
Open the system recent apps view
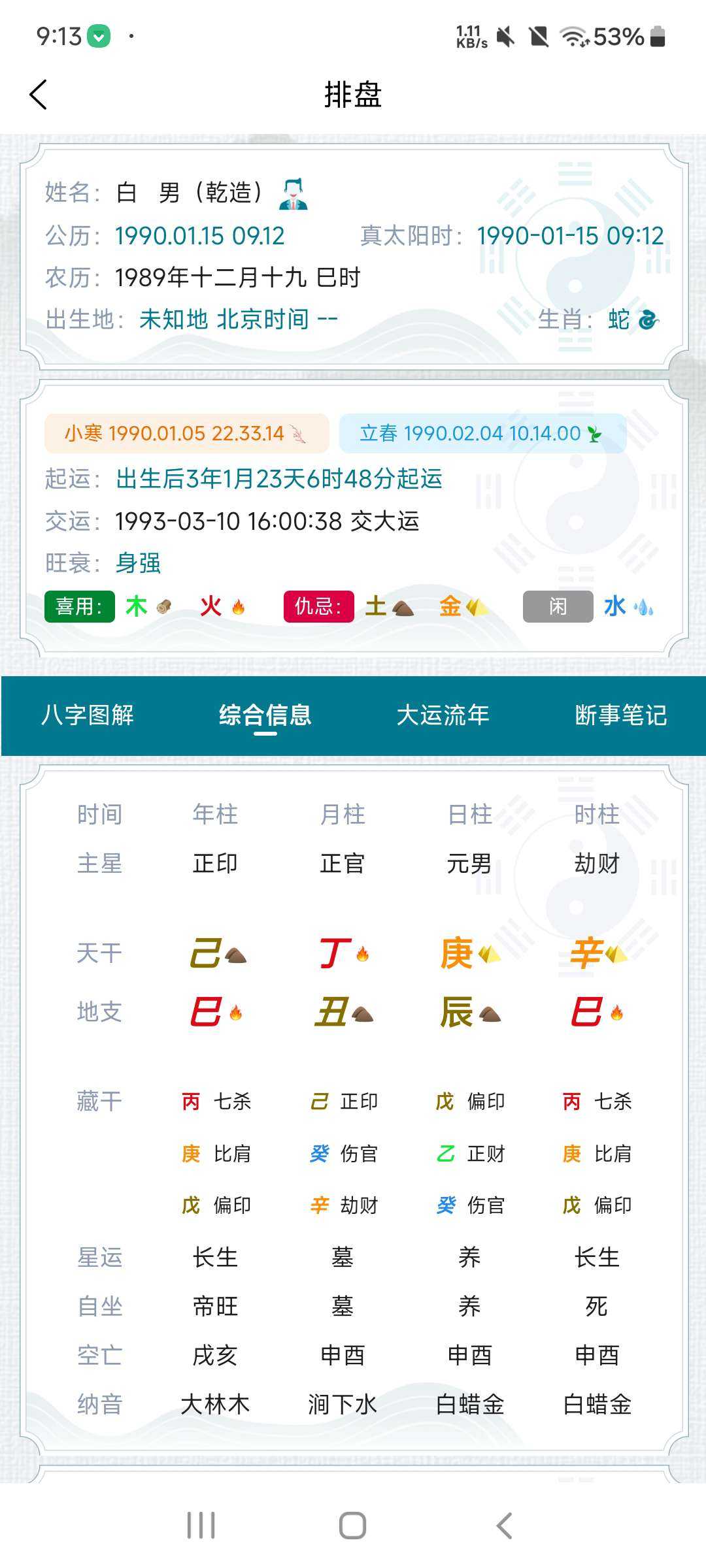(x=201, y=1526)
